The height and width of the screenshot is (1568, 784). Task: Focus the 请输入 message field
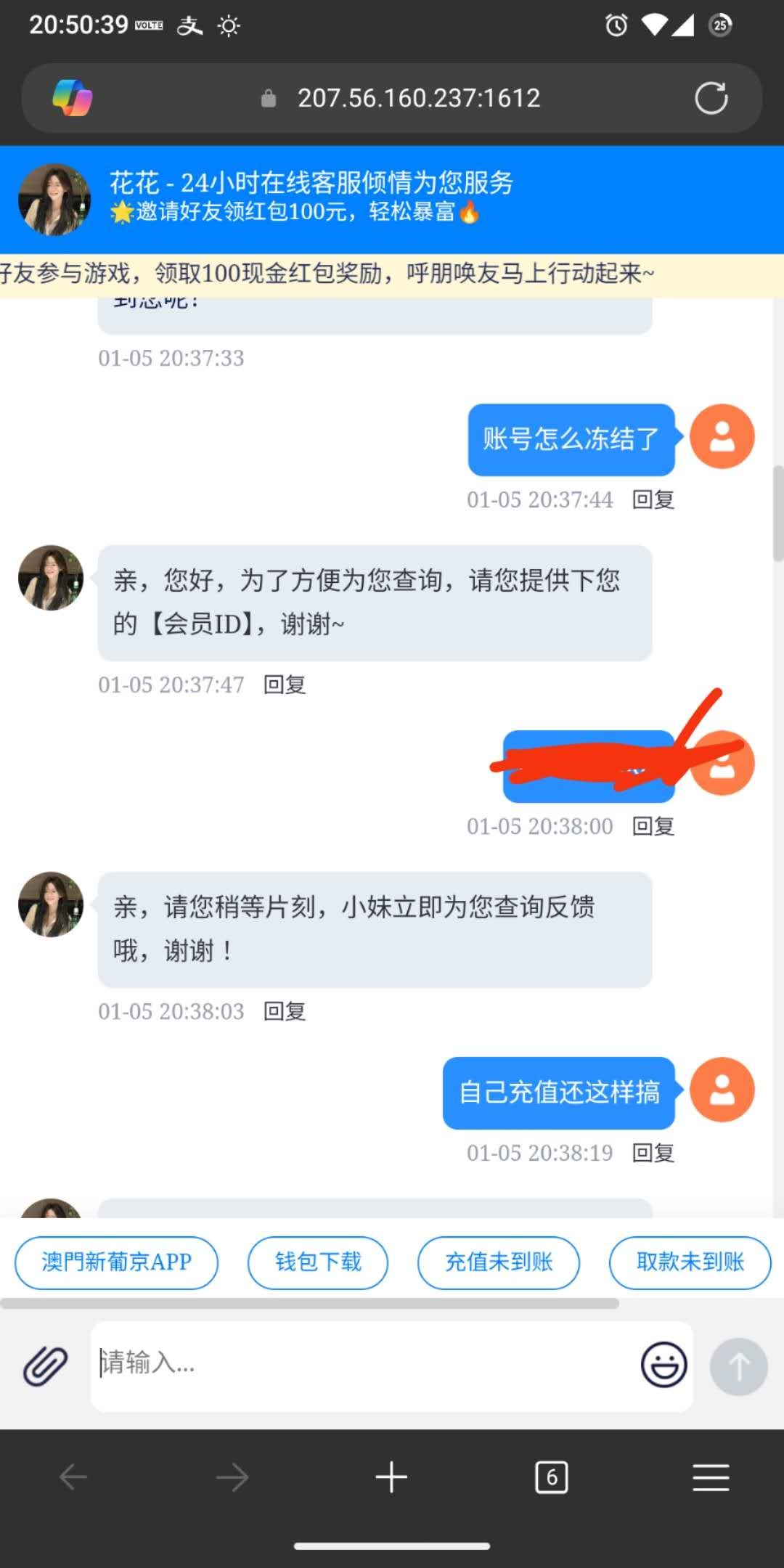click(363, 1365)
